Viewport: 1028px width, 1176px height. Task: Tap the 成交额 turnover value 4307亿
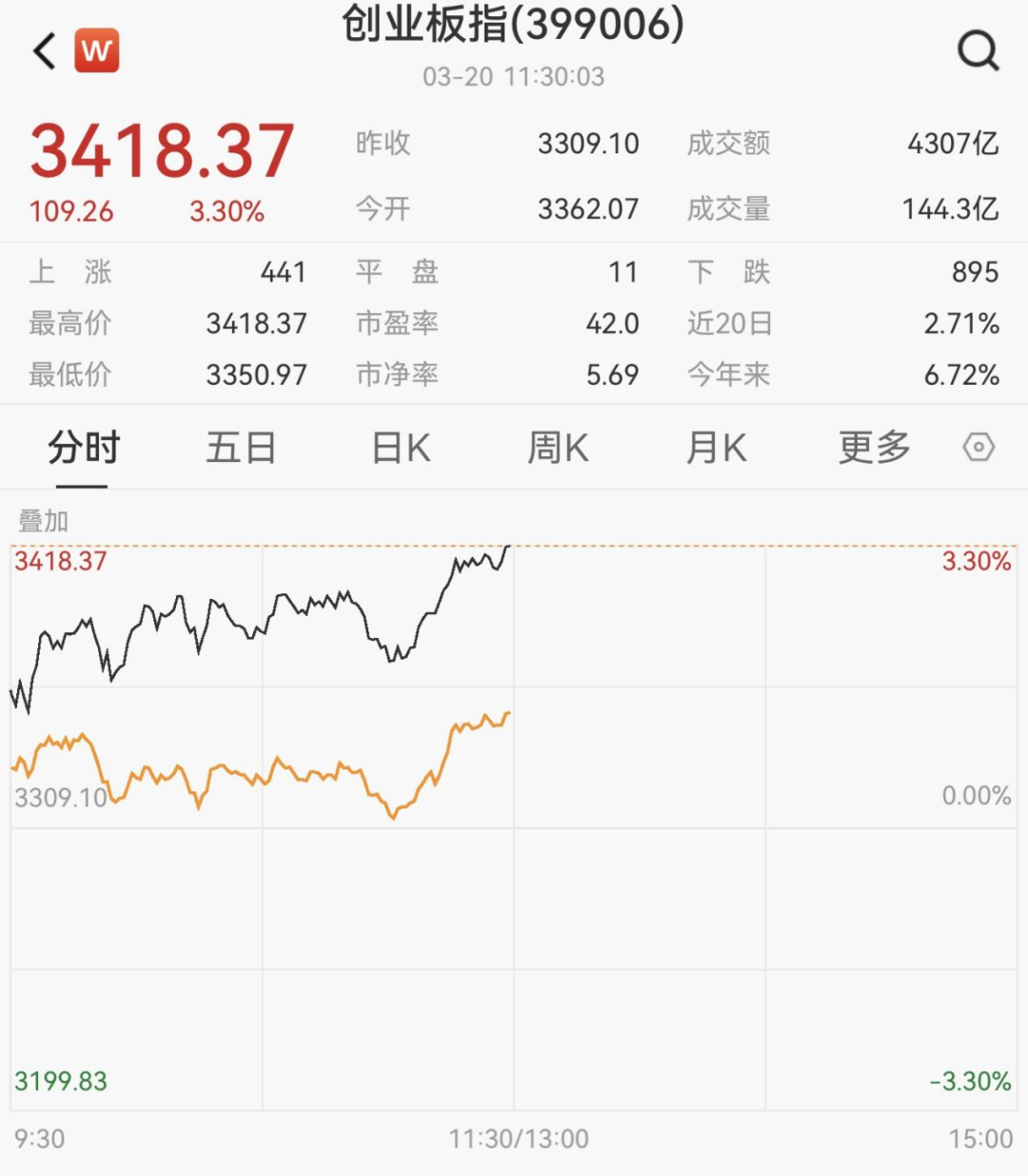pyautogui.click(x=955, y=143)
